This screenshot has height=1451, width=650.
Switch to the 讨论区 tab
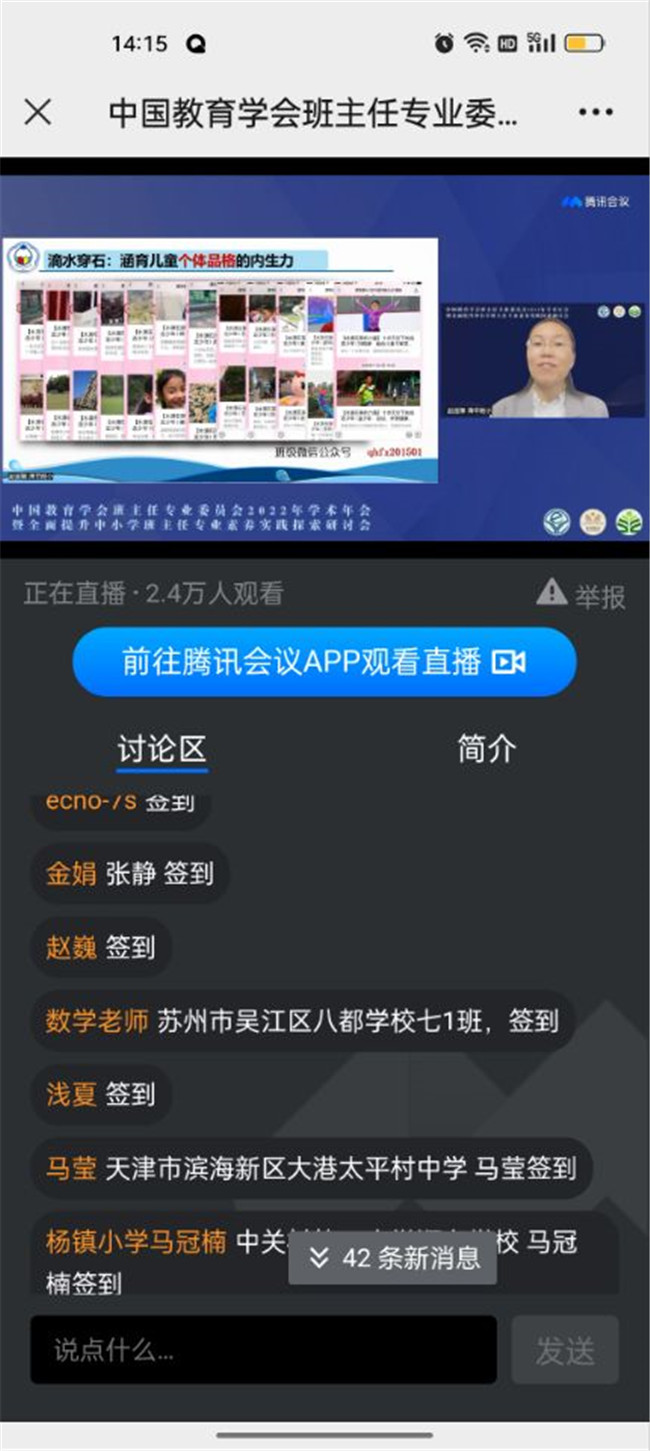click(x=162, y=750)
